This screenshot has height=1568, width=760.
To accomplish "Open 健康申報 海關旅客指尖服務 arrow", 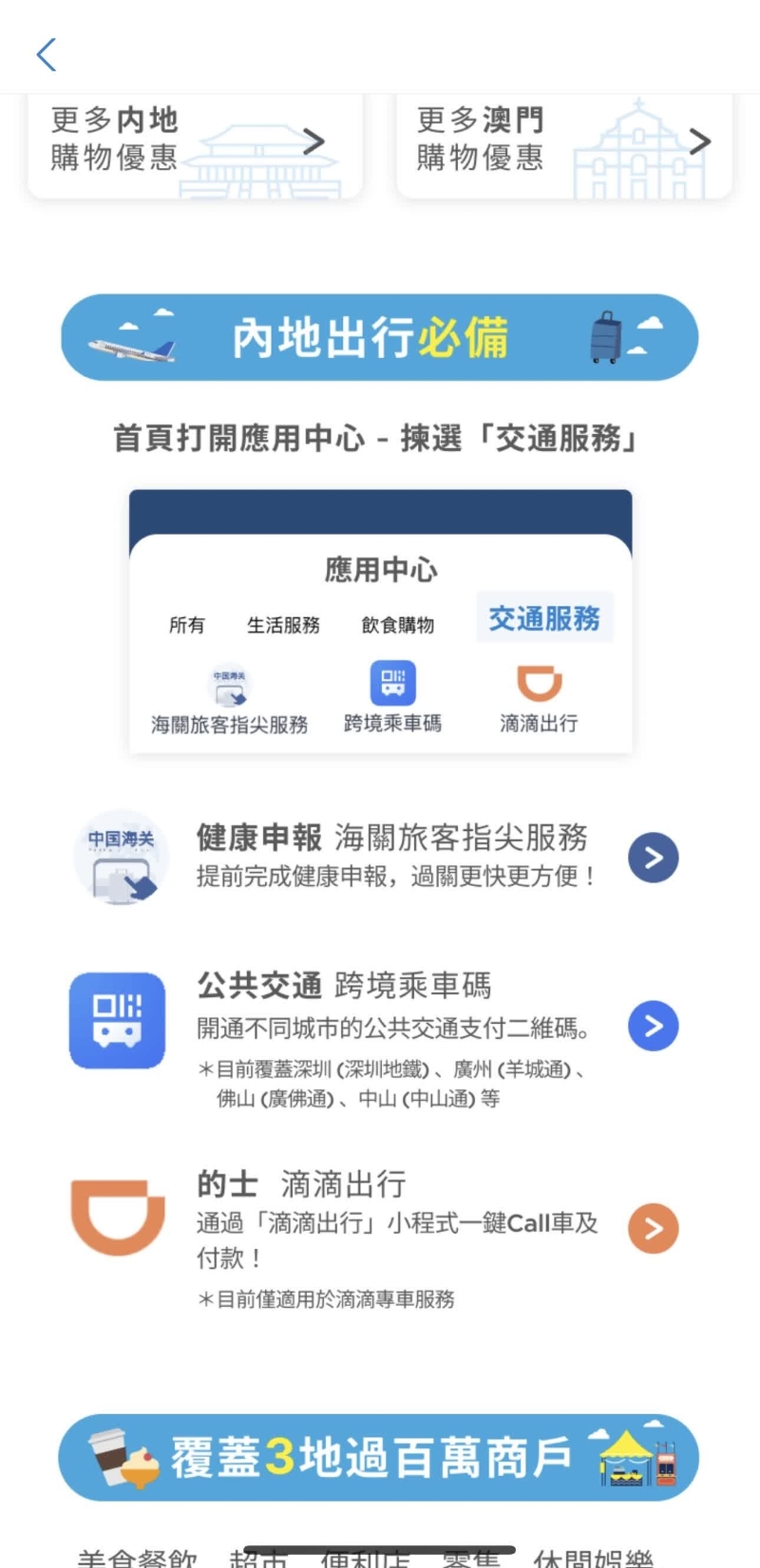I will pos(653,858).
